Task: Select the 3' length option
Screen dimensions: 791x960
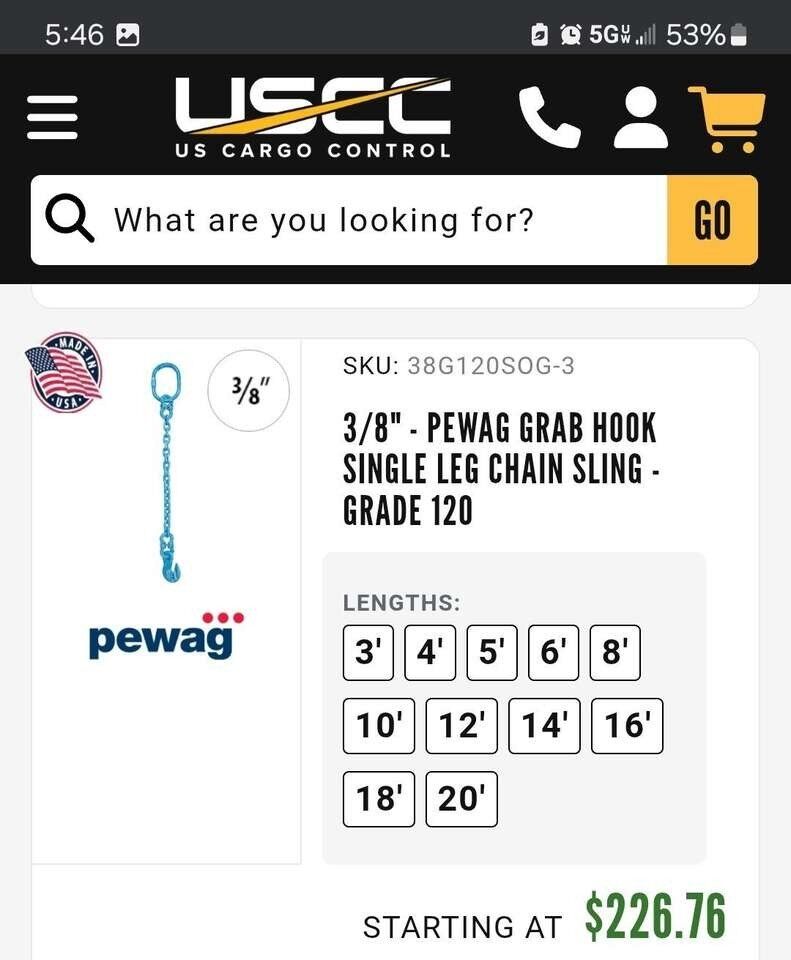Action: click(369, 652)
